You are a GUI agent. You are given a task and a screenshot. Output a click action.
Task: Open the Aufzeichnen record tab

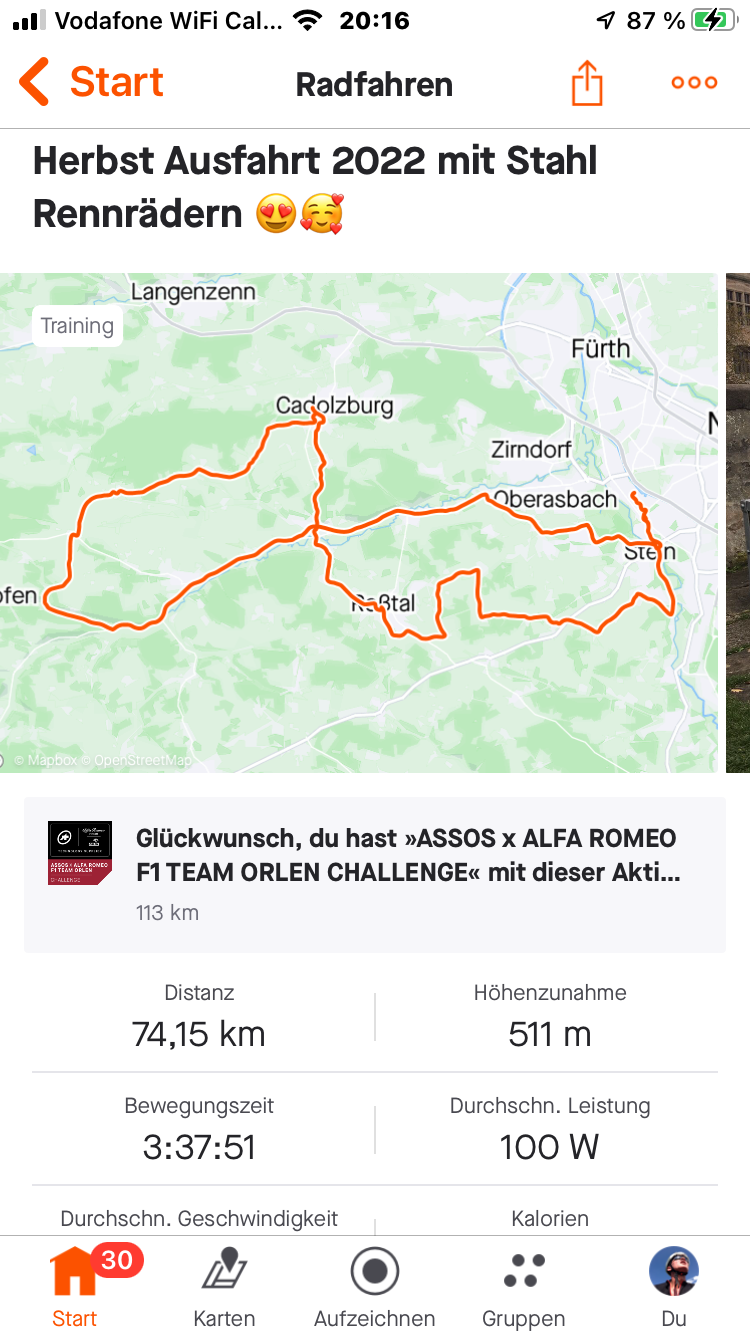tap(375, 1287)
